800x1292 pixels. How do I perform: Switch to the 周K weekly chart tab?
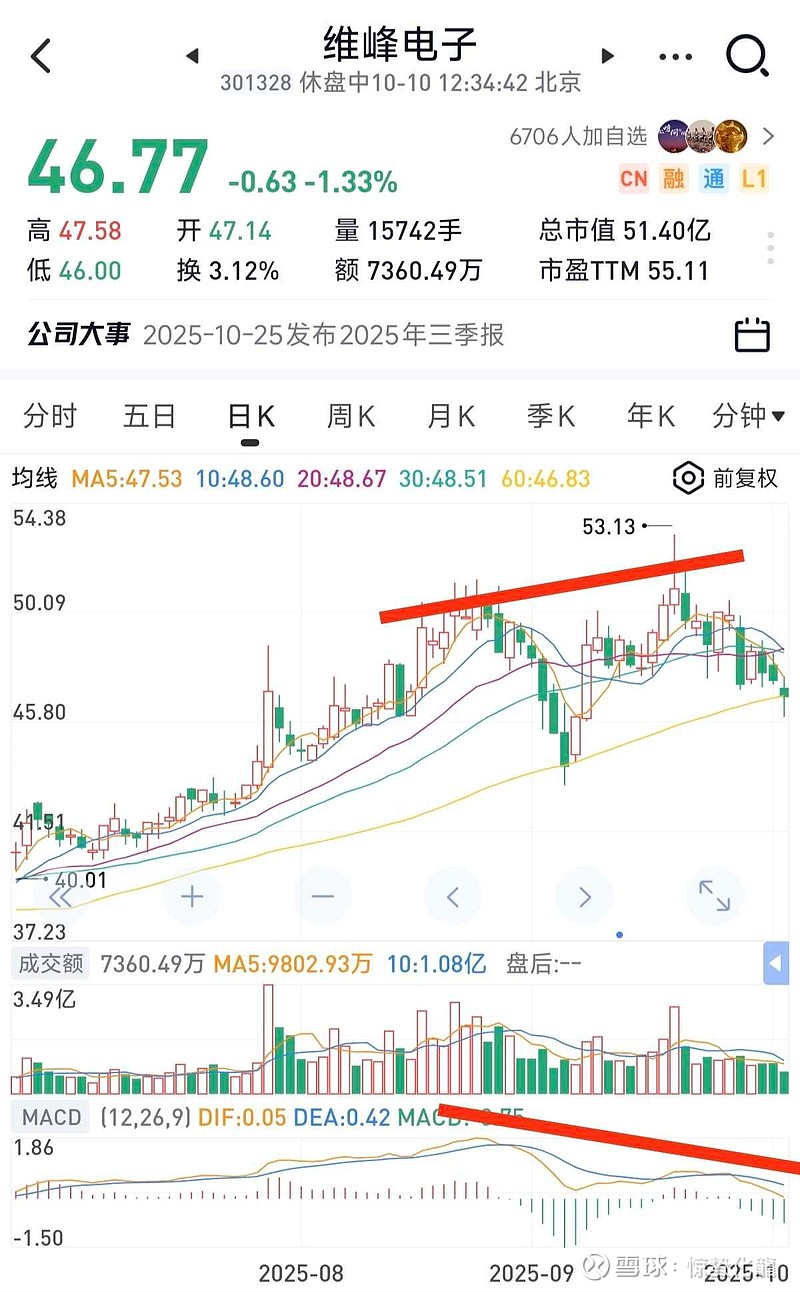pyautogui.click(x=349, y=416)
